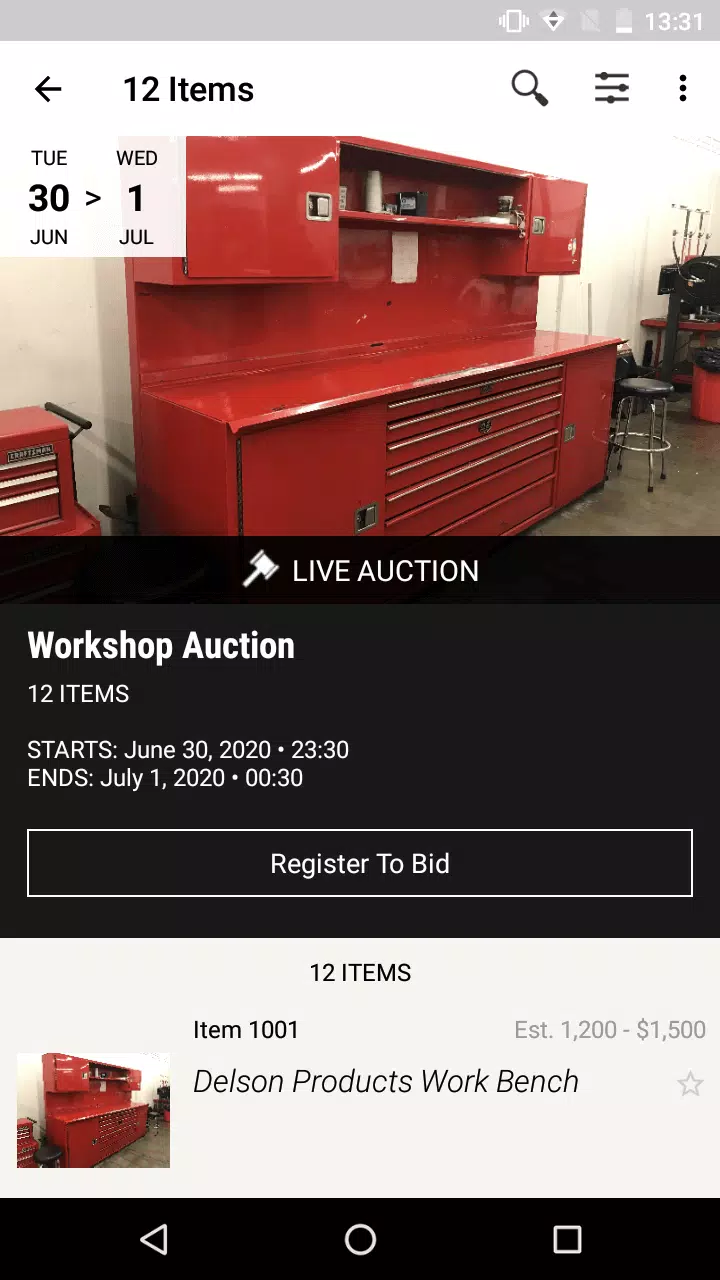
Task: Tap the home button in the navigation bar
Action: [360, 1239]
